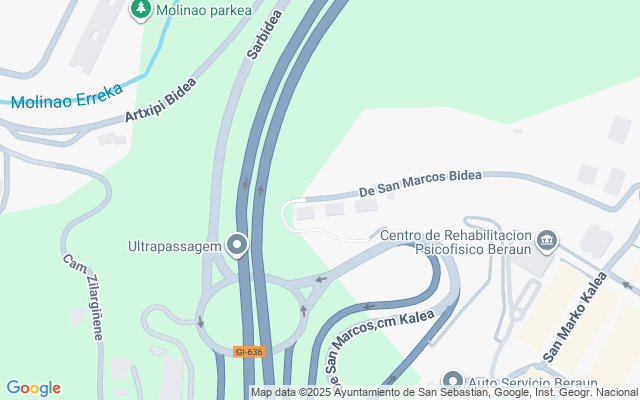Open the Molinao parkea map marker

click(x=141, y=9)
